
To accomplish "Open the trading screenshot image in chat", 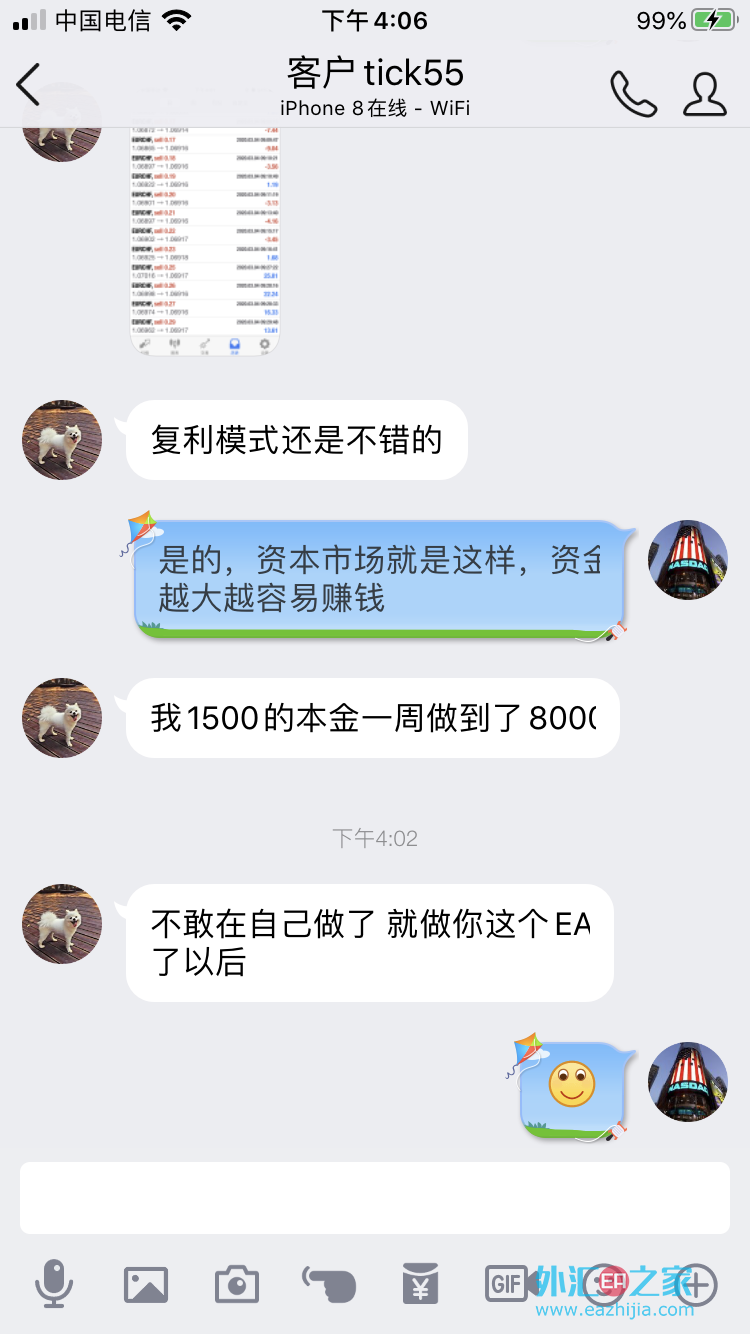I will [x=205, y=240].
